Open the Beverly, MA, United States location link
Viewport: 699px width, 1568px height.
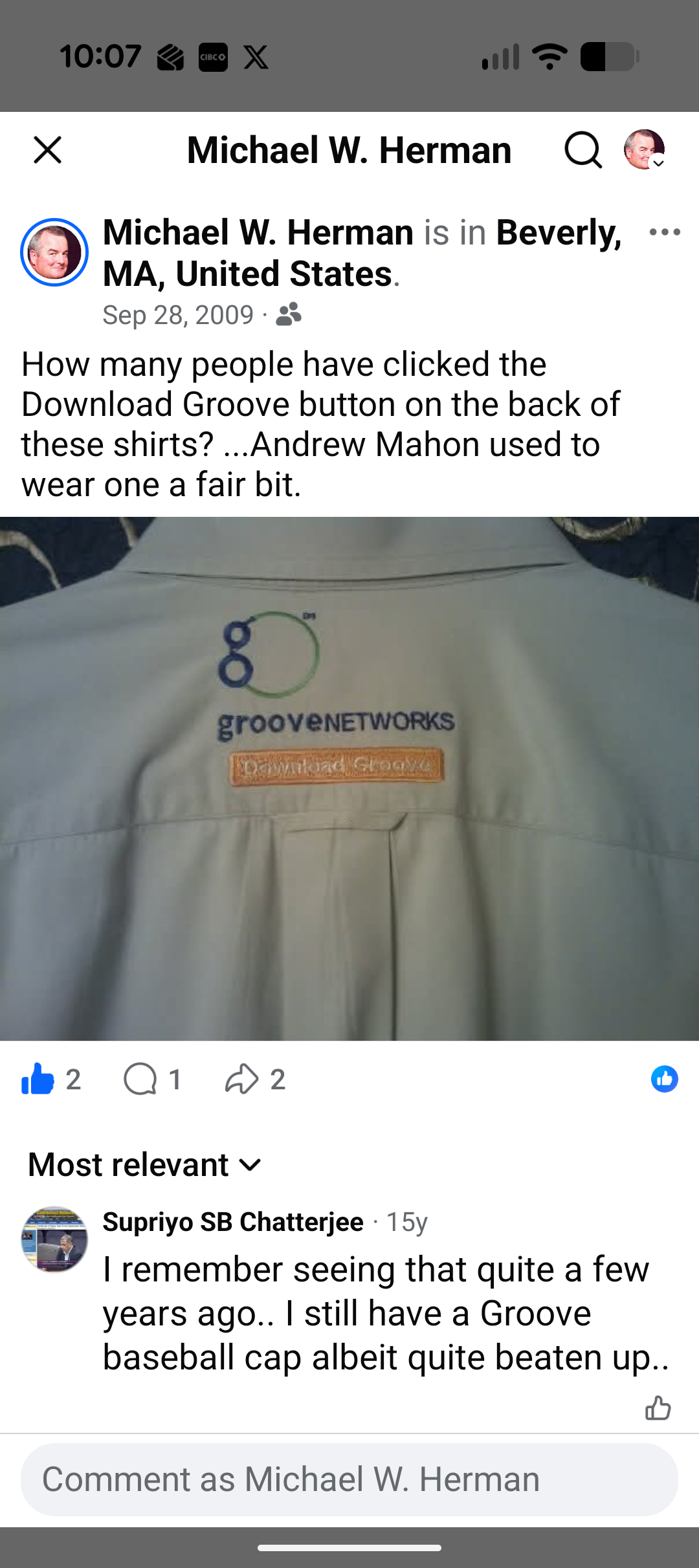[x=558, y=233]
